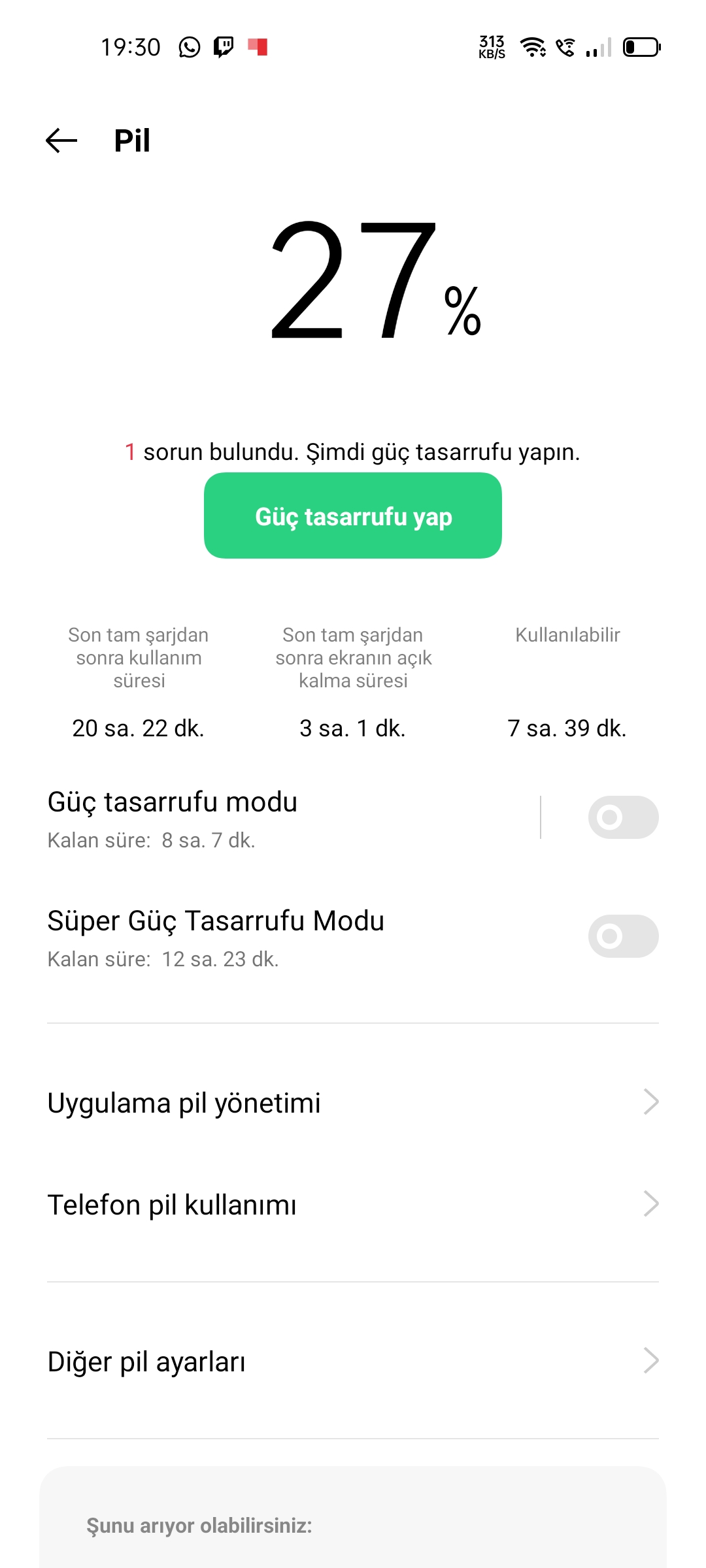Tap the Güç tasarrufu yap button

click(353, 516)
